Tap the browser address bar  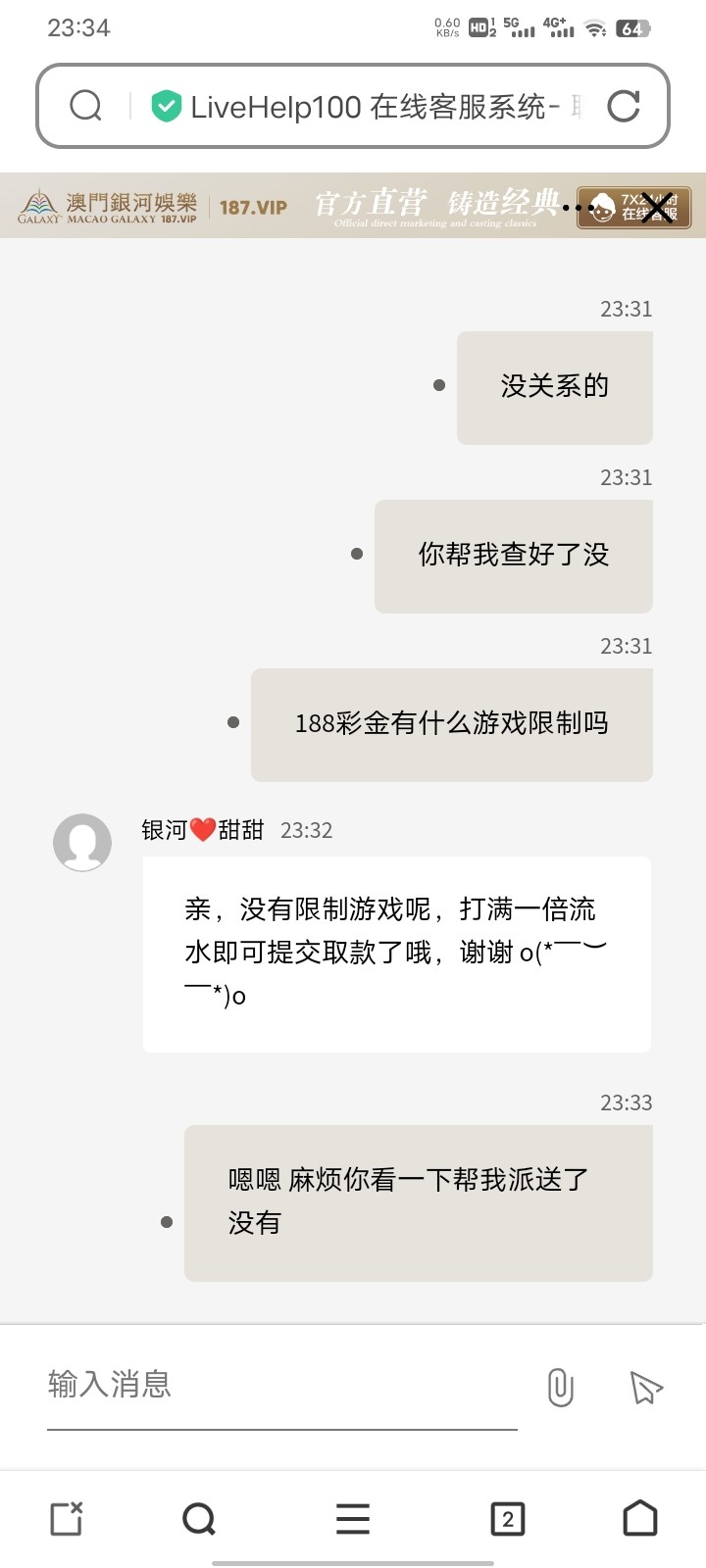click(373, 106)
